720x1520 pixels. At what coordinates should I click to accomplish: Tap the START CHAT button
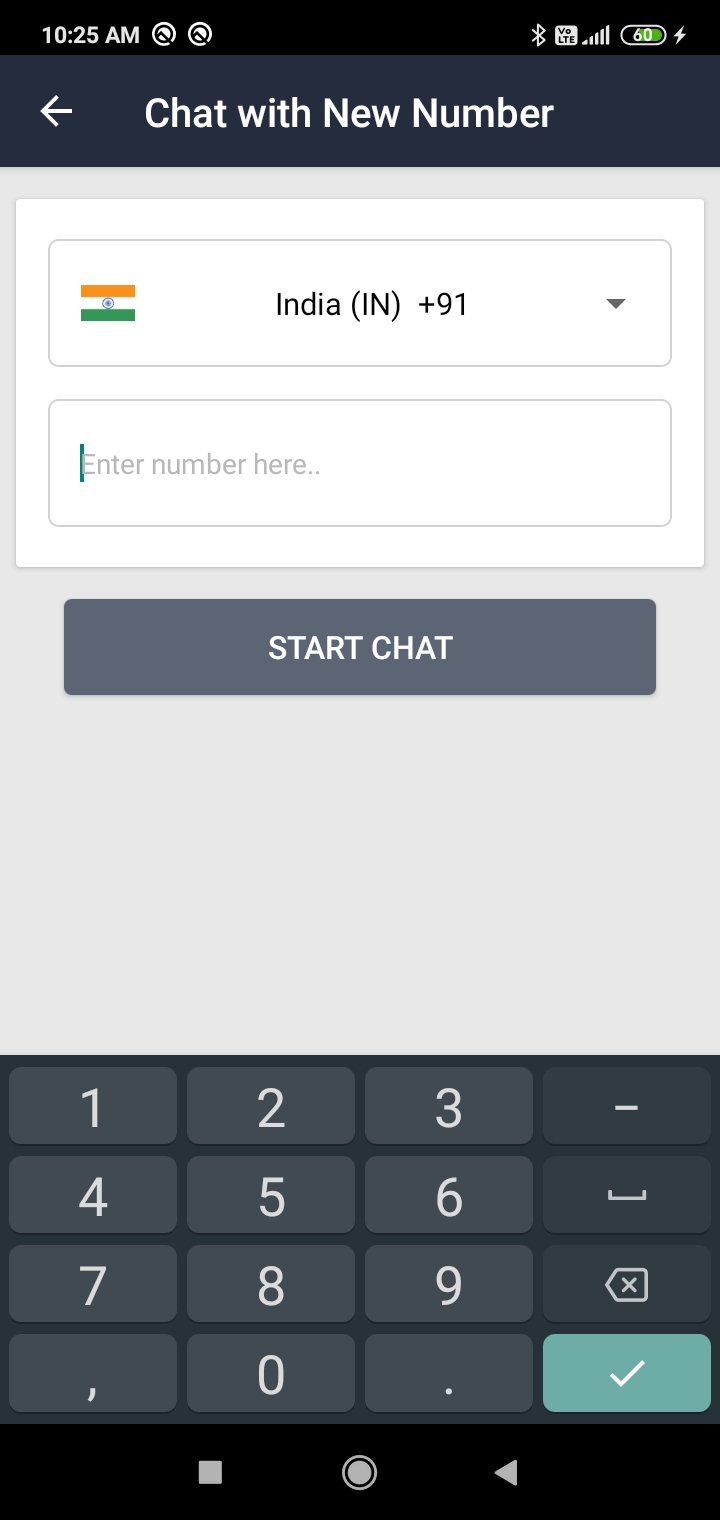click(360, 647)
